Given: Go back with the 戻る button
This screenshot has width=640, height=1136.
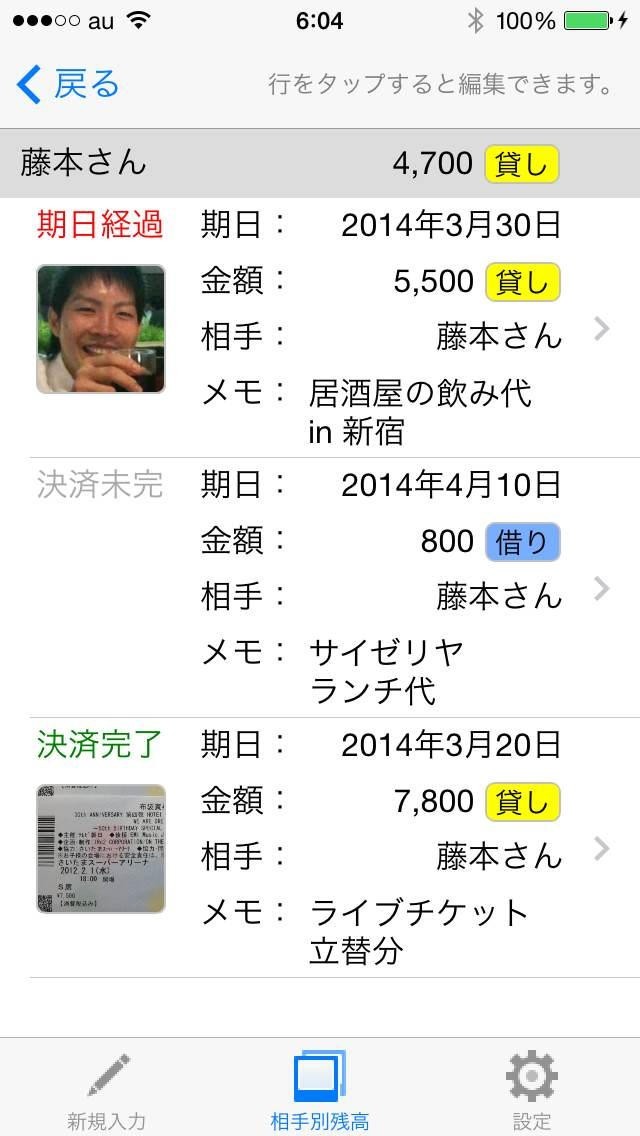Looking at the screenshot, I should (x=68, y=84).
